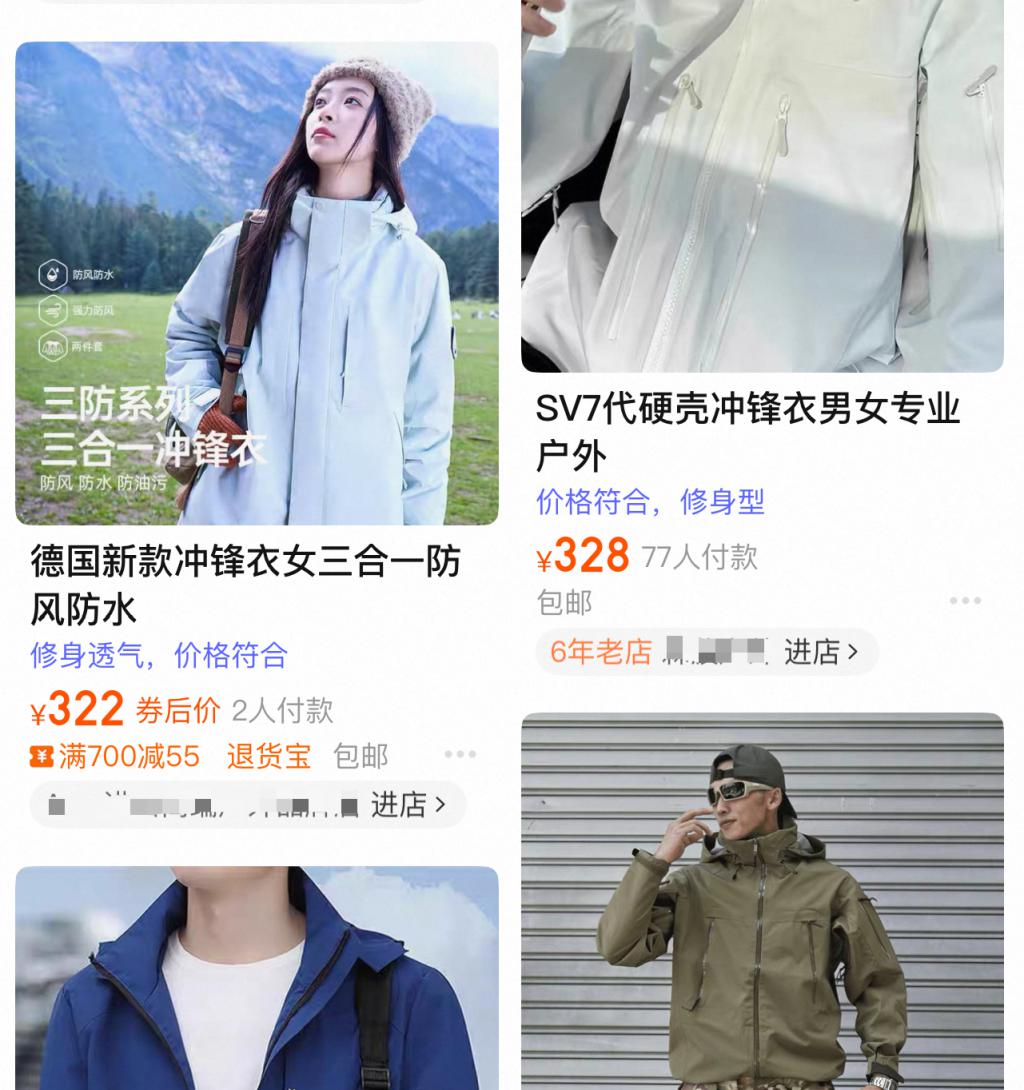View the blue jacket product
This screenshot has height=1090, width=1024.
(256, 977)
